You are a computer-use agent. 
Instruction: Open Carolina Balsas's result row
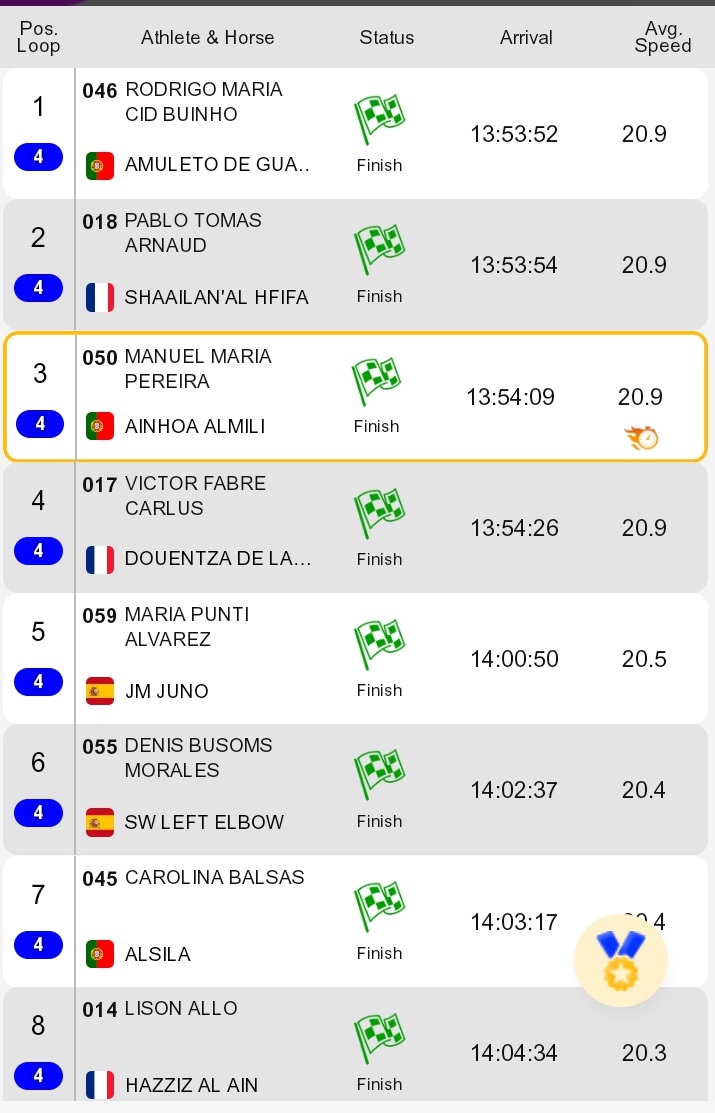coord(355,921)
